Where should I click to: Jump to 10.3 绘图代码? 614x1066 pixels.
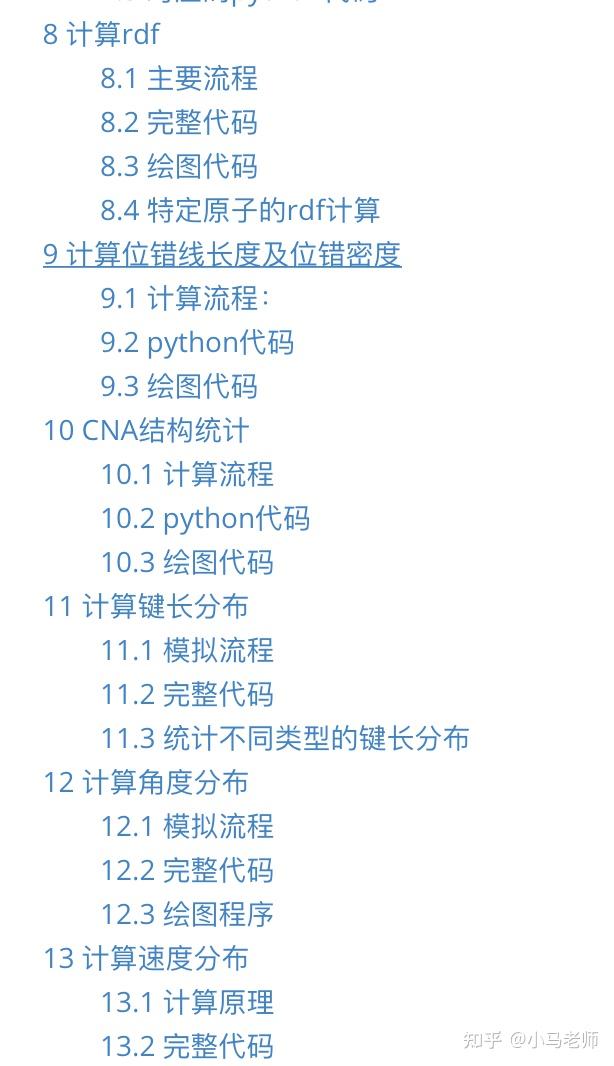[188, 562]
